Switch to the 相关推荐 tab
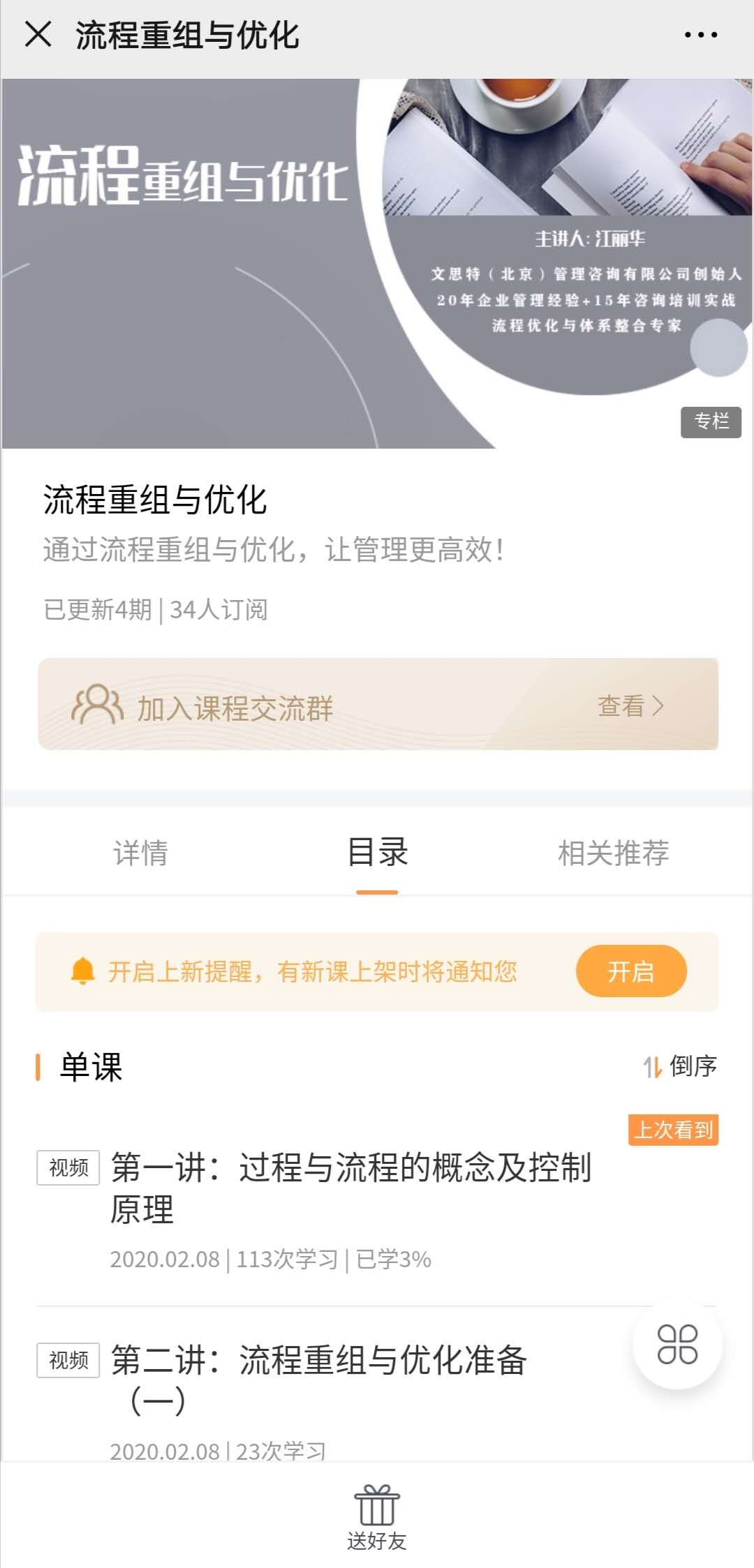The width and height of the screenshot is (754, 1568). (613, 853)
